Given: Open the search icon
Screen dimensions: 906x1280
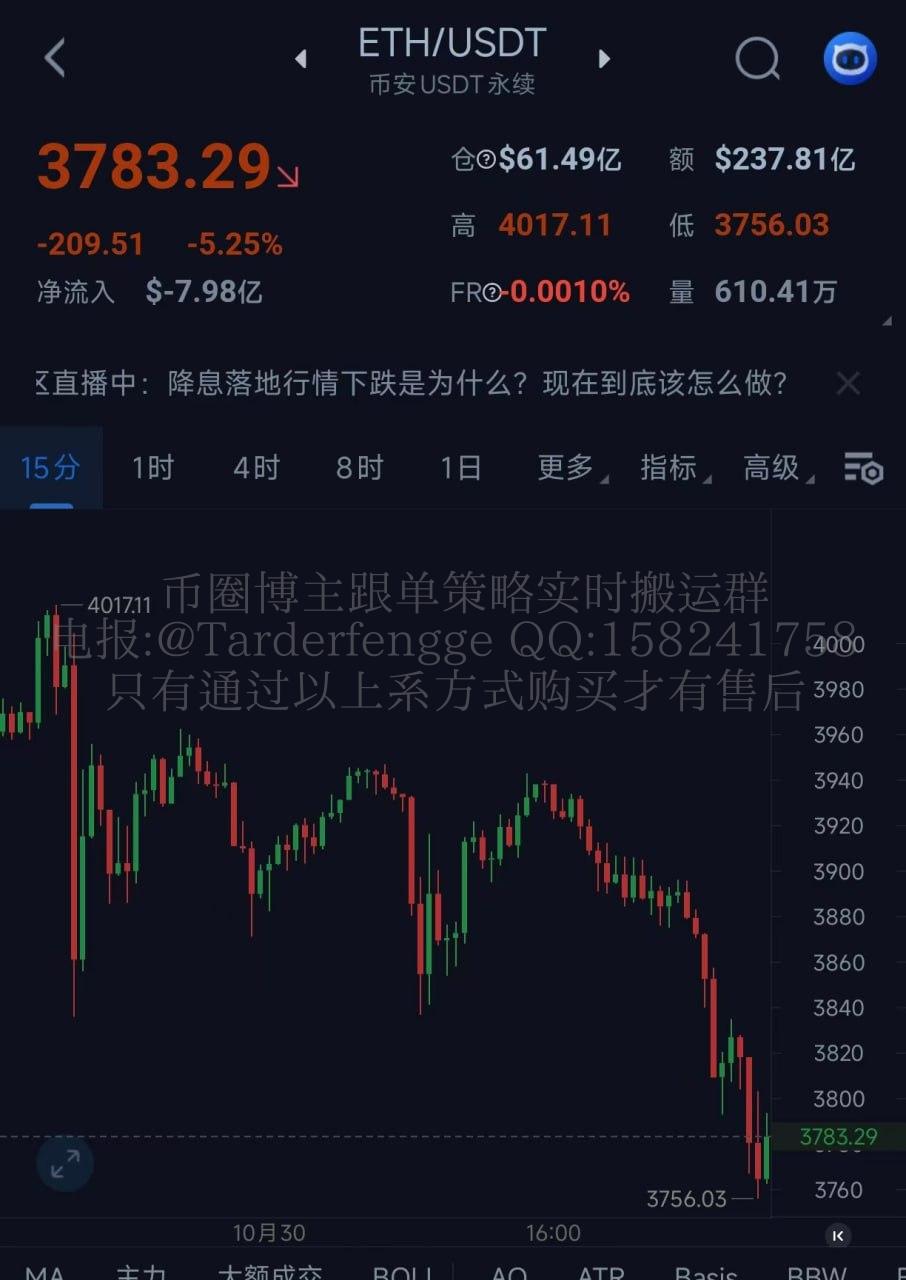Looking at the screenshot, I should 757,59.
